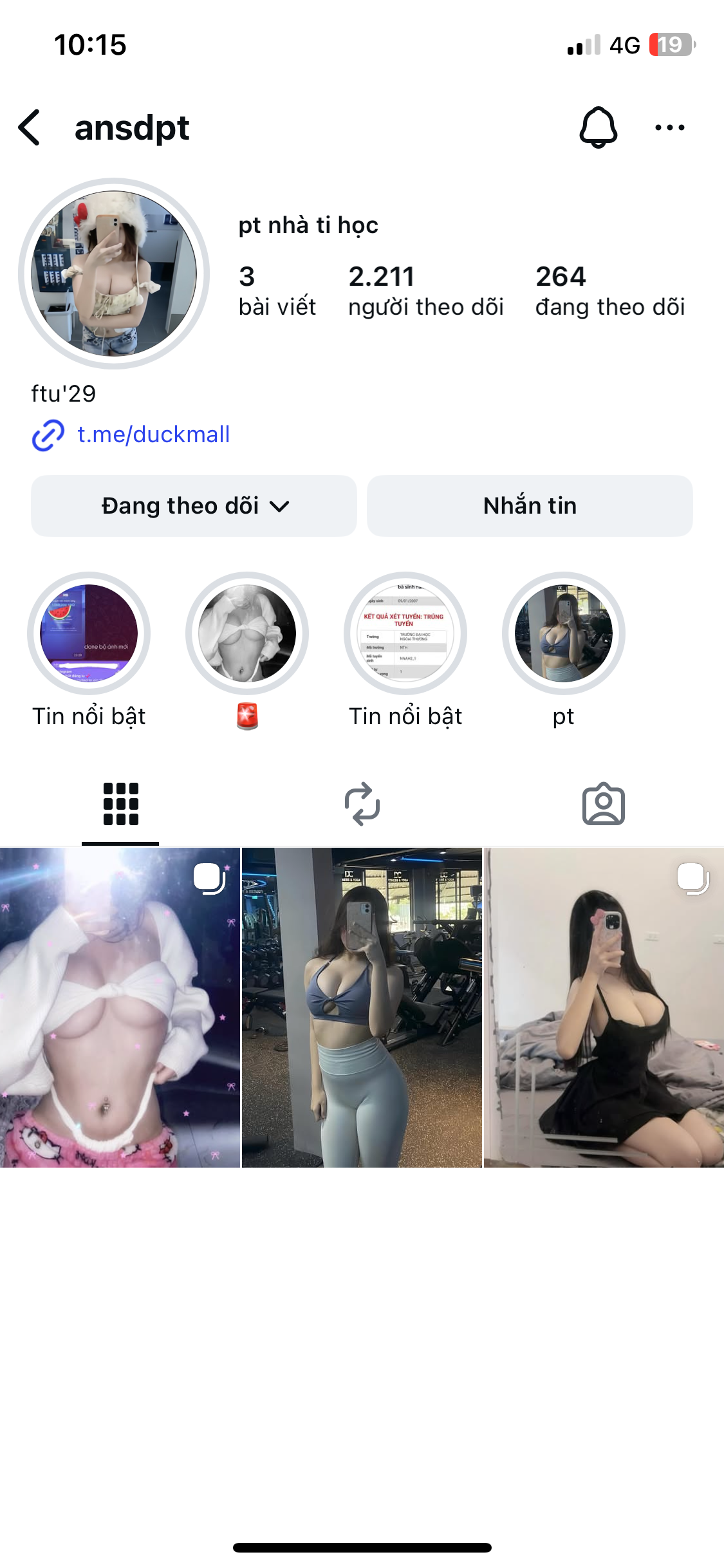
Task: Open the profile picture
Action: 114,274
